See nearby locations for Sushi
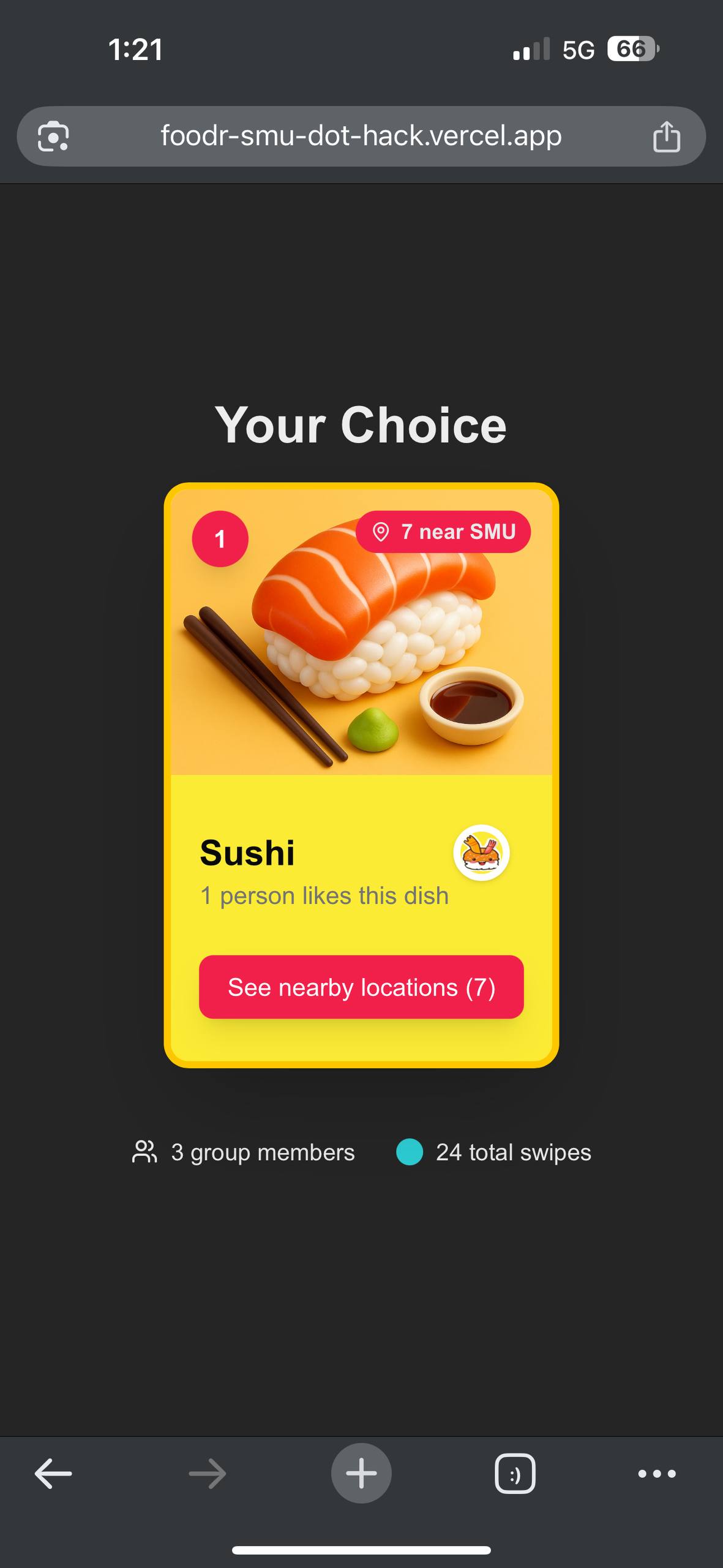This screenshot has width=723, height=1568. click(361, 987)
